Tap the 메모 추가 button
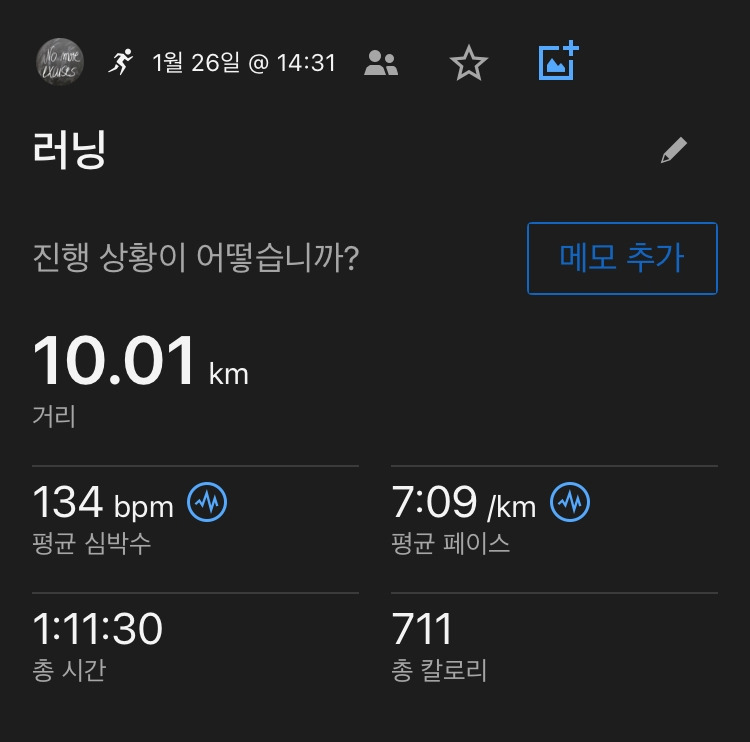The height and width of the screenshot is (742, 750). (622, 258)
